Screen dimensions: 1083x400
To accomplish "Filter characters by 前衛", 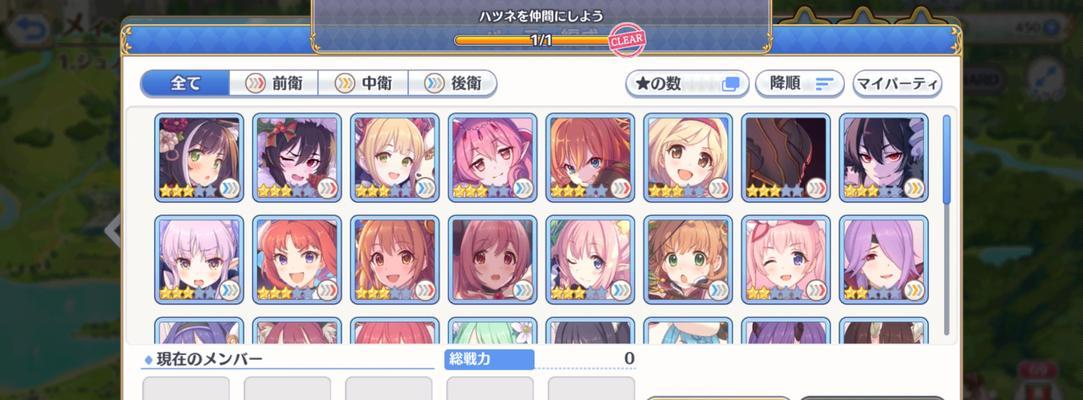I will click(x=275, y=83).
